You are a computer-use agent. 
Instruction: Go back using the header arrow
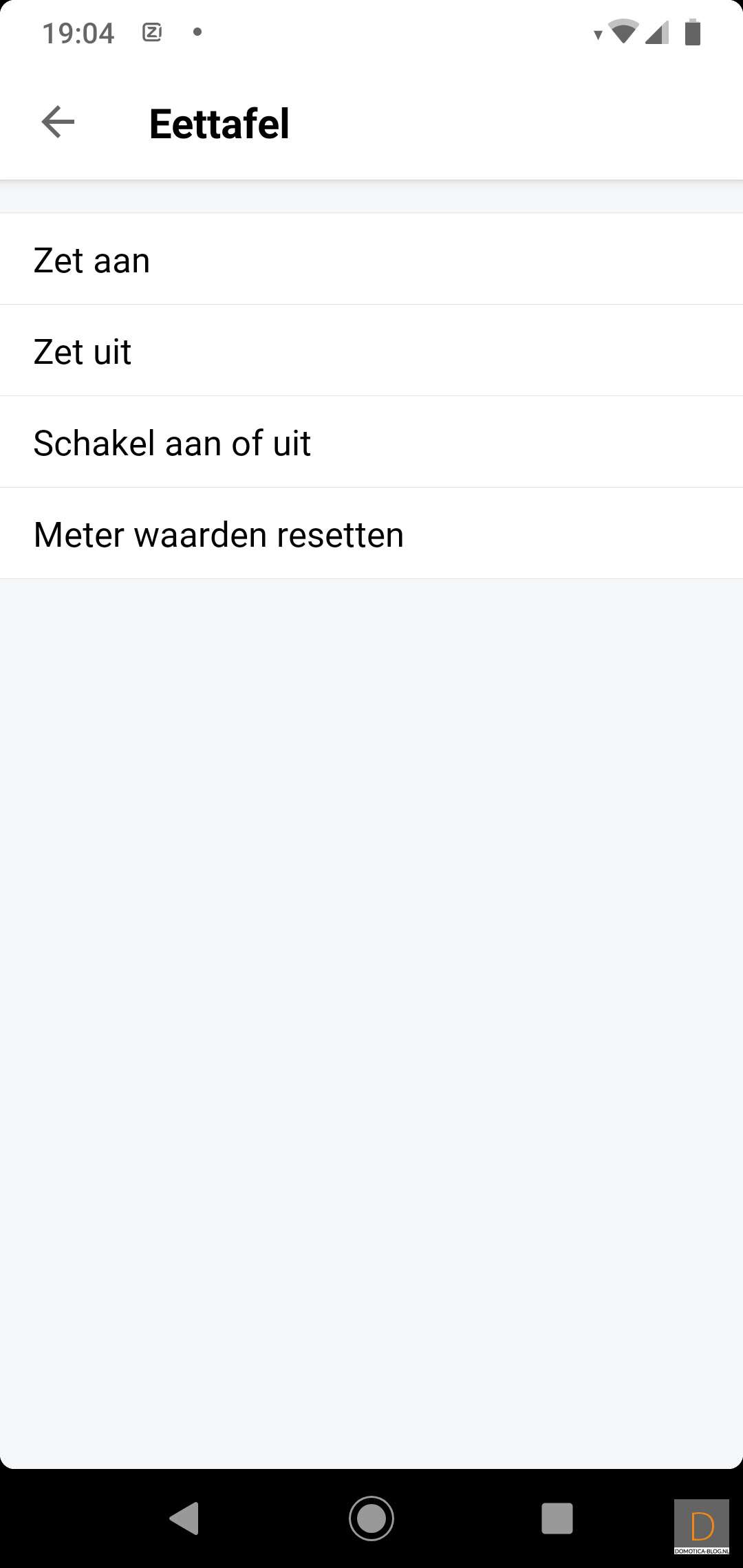click(x=58, y=122)
